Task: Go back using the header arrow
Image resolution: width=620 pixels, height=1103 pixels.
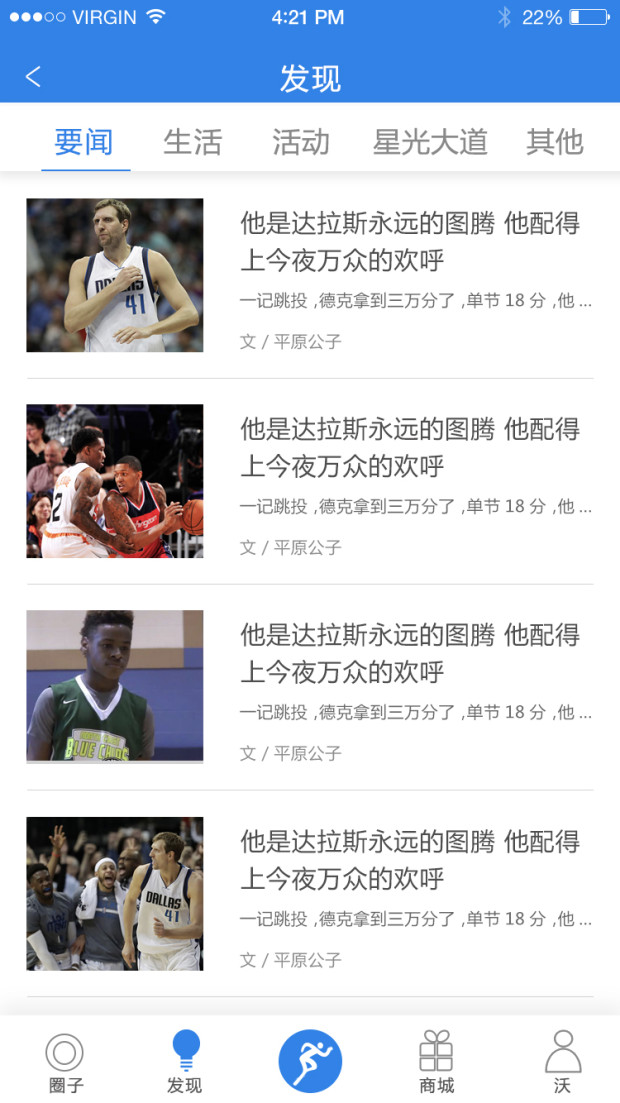Action: 33,77
